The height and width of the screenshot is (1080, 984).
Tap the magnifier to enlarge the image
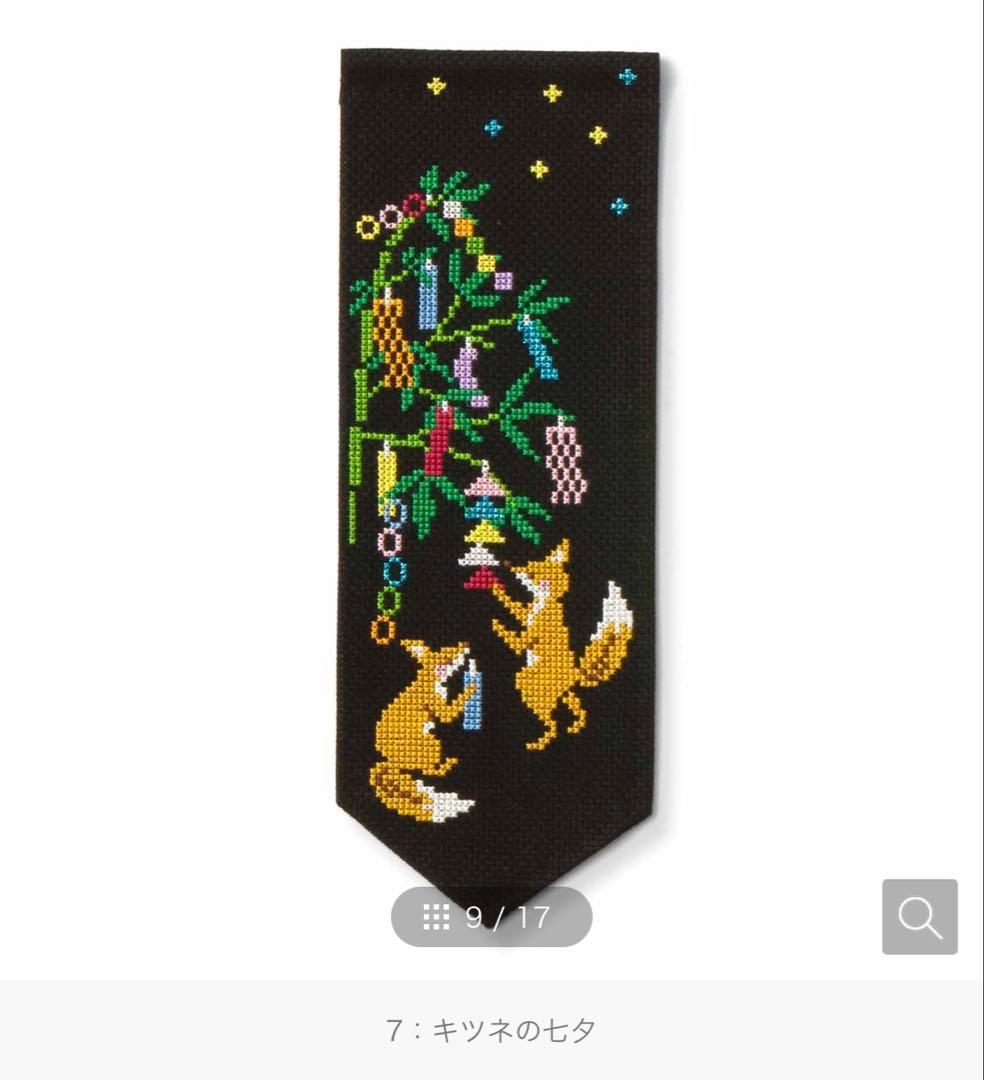pyautogui.click(x=919, y=916)
